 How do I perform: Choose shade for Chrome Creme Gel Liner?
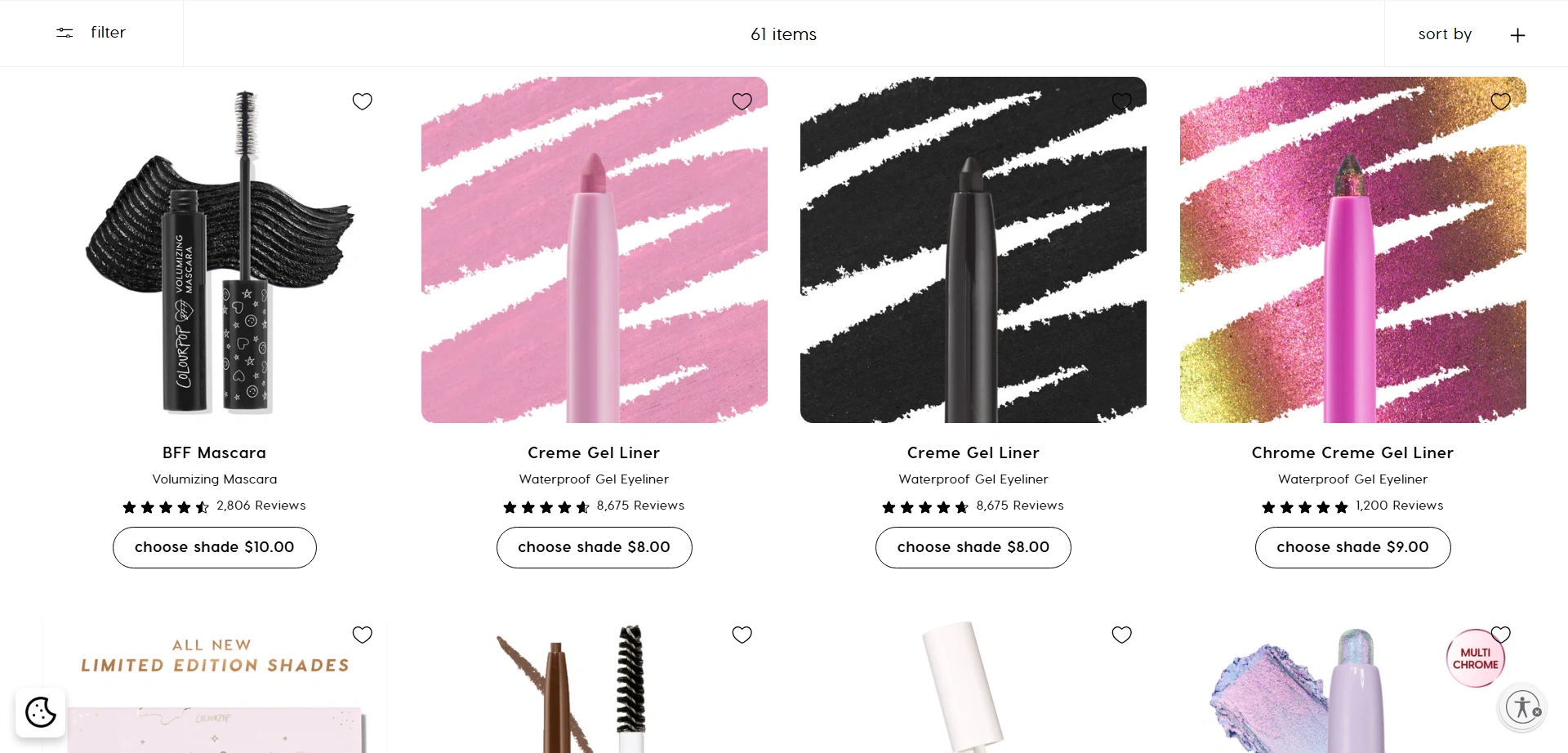click(1353, 547)
